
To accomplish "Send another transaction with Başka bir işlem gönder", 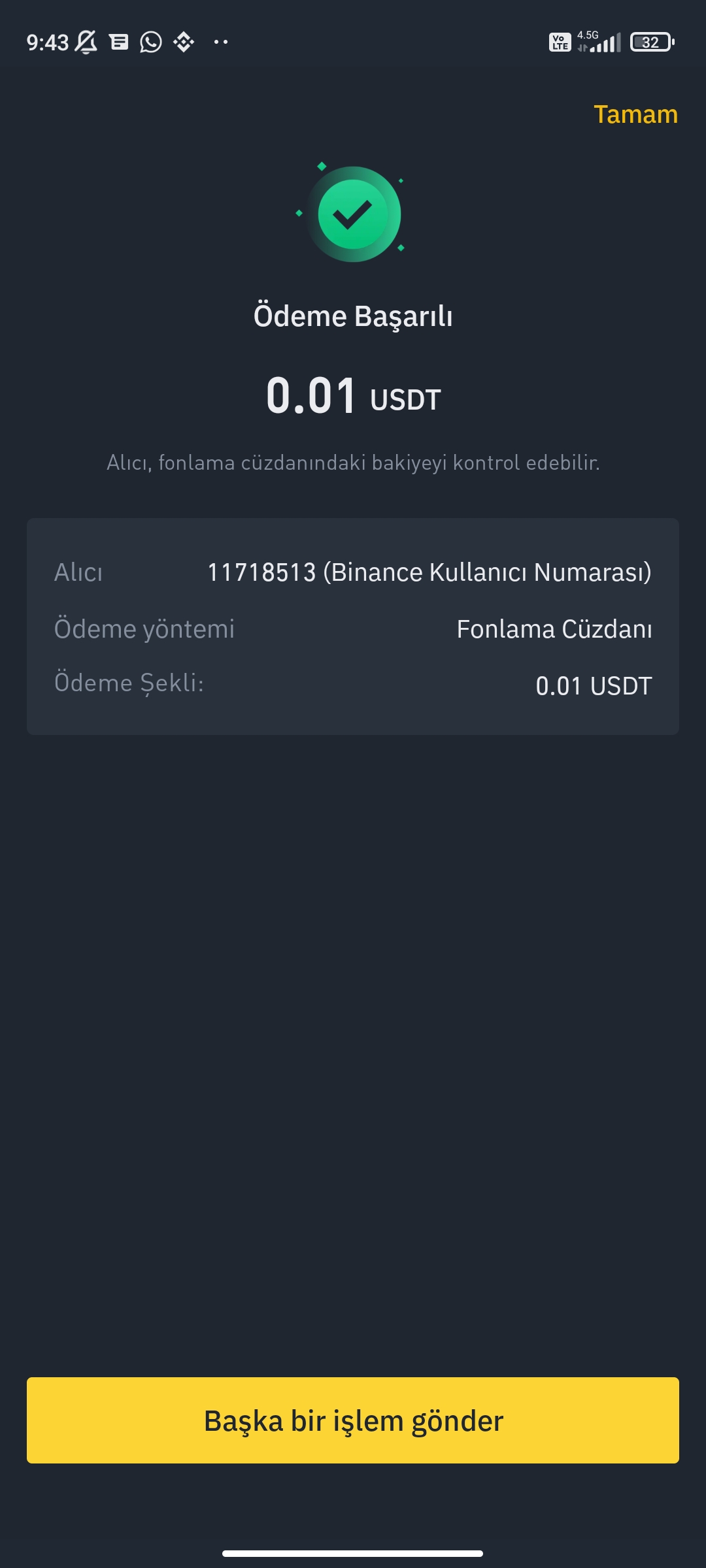I will pyautogui.click(x=353, y=1420).
